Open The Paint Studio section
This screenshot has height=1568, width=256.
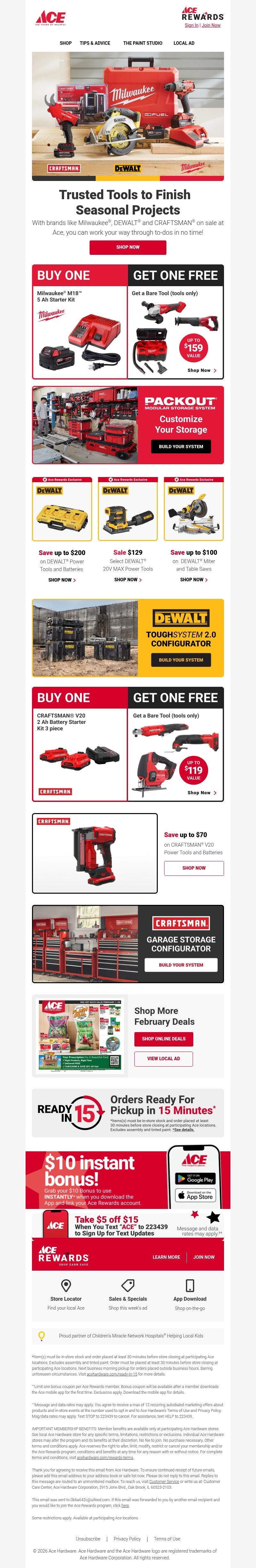143,43
